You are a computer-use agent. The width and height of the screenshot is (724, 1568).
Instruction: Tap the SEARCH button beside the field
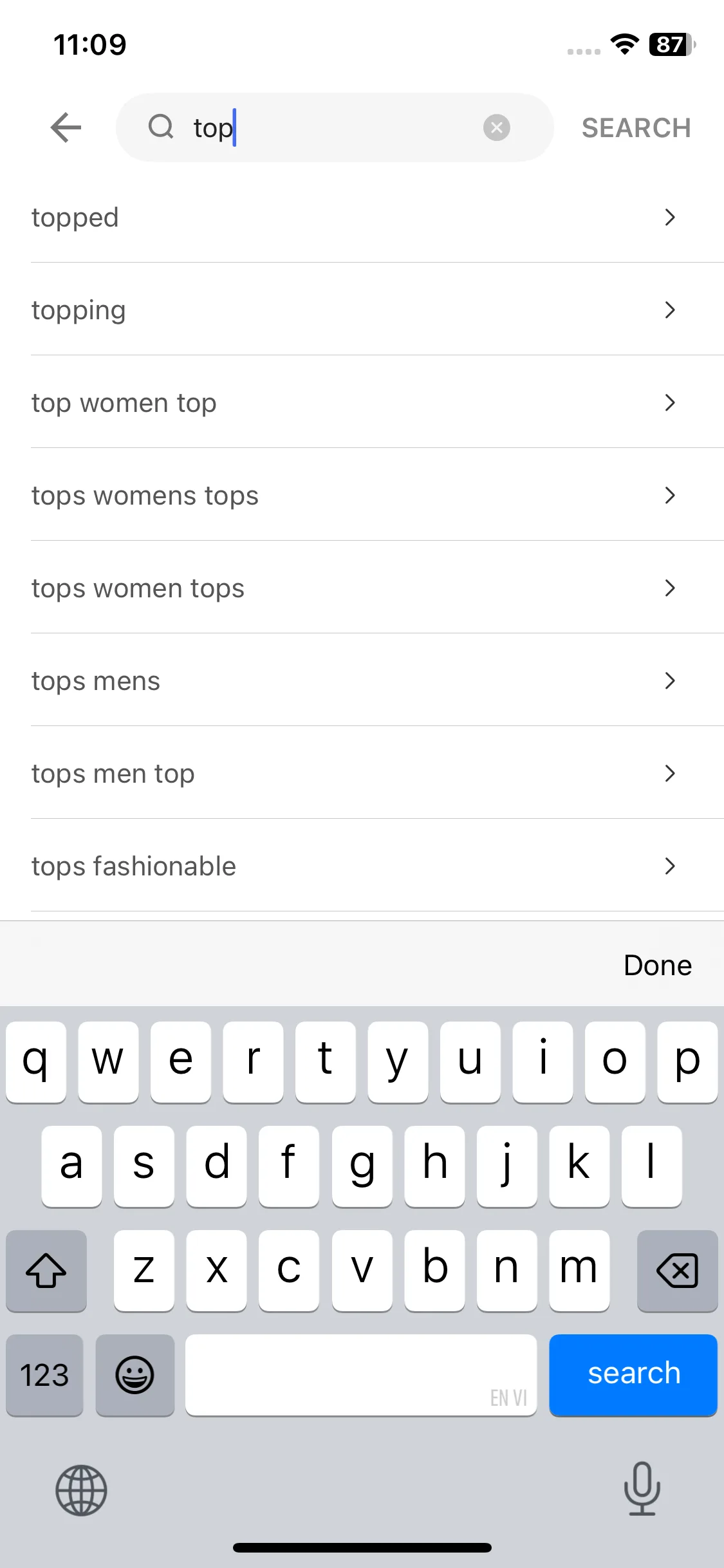tap(636, 127)
